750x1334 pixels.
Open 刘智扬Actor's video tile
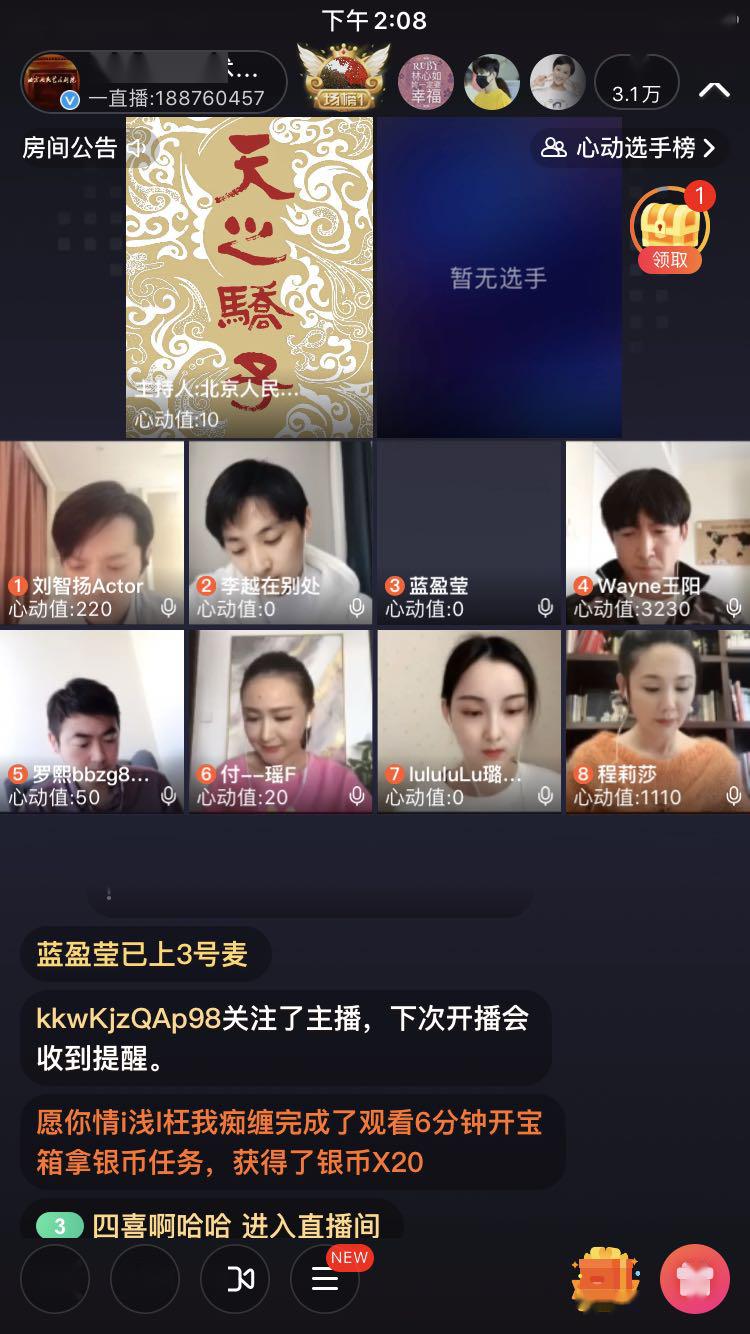[92, 532]
